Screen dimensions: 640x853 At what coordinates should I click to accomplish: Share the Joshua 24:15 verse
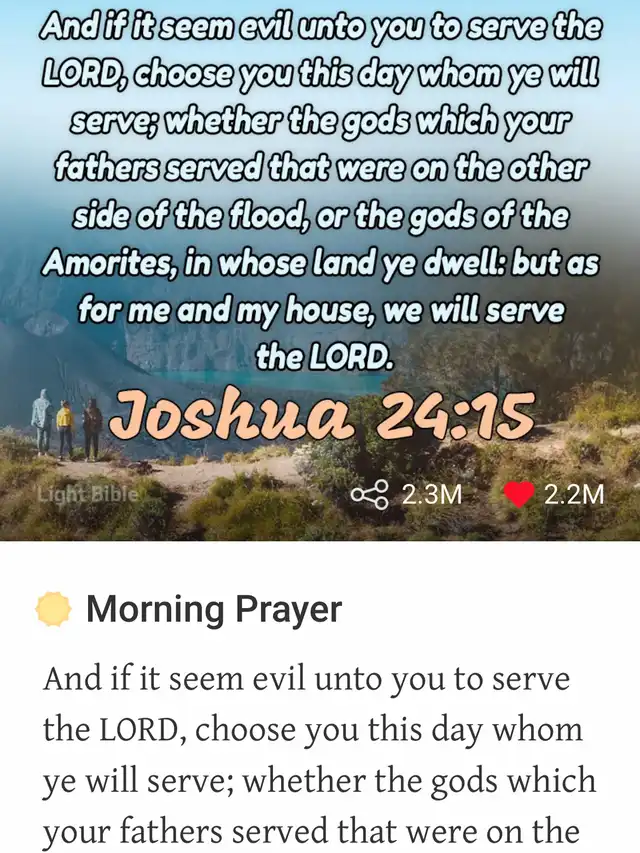pyautogui.click(x=370, y=494)
